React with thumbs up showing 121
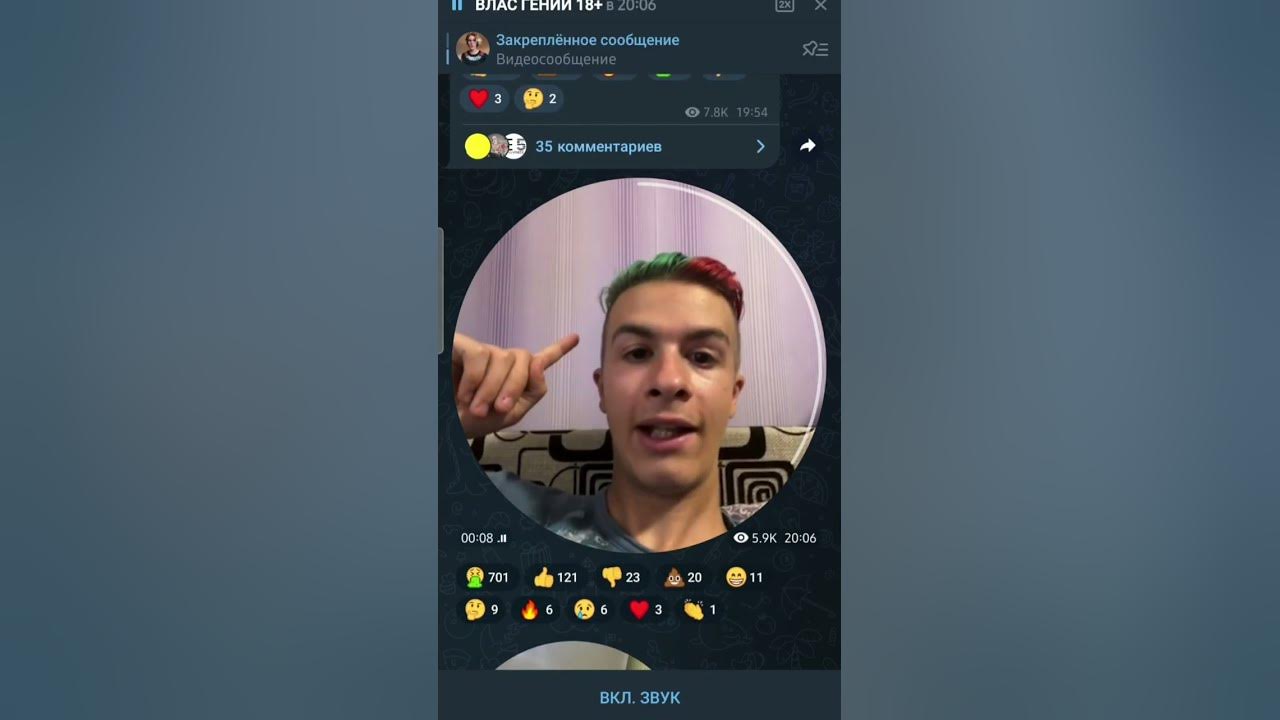Viewport: 1280px width, 720px height. tap(555, 577)
